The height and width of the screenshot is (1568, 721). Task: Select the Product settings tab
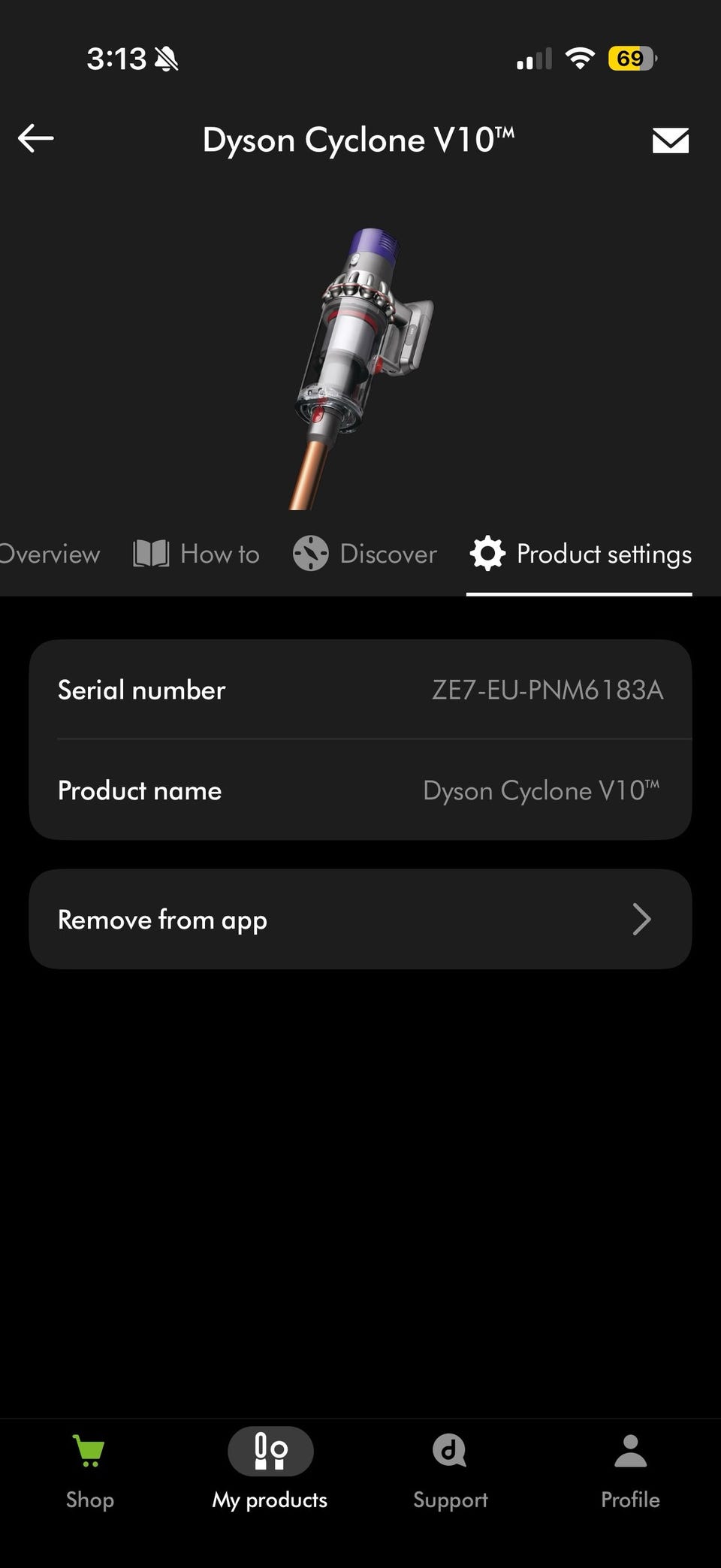(x=580, y=554)
